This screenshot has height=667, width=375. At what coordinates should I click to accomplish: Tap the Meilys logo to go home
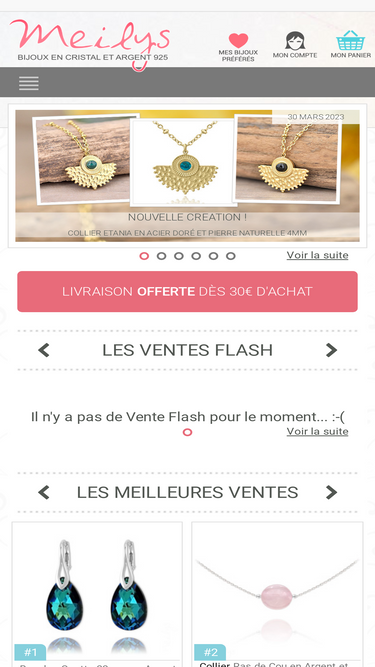(x=90, y=41)
